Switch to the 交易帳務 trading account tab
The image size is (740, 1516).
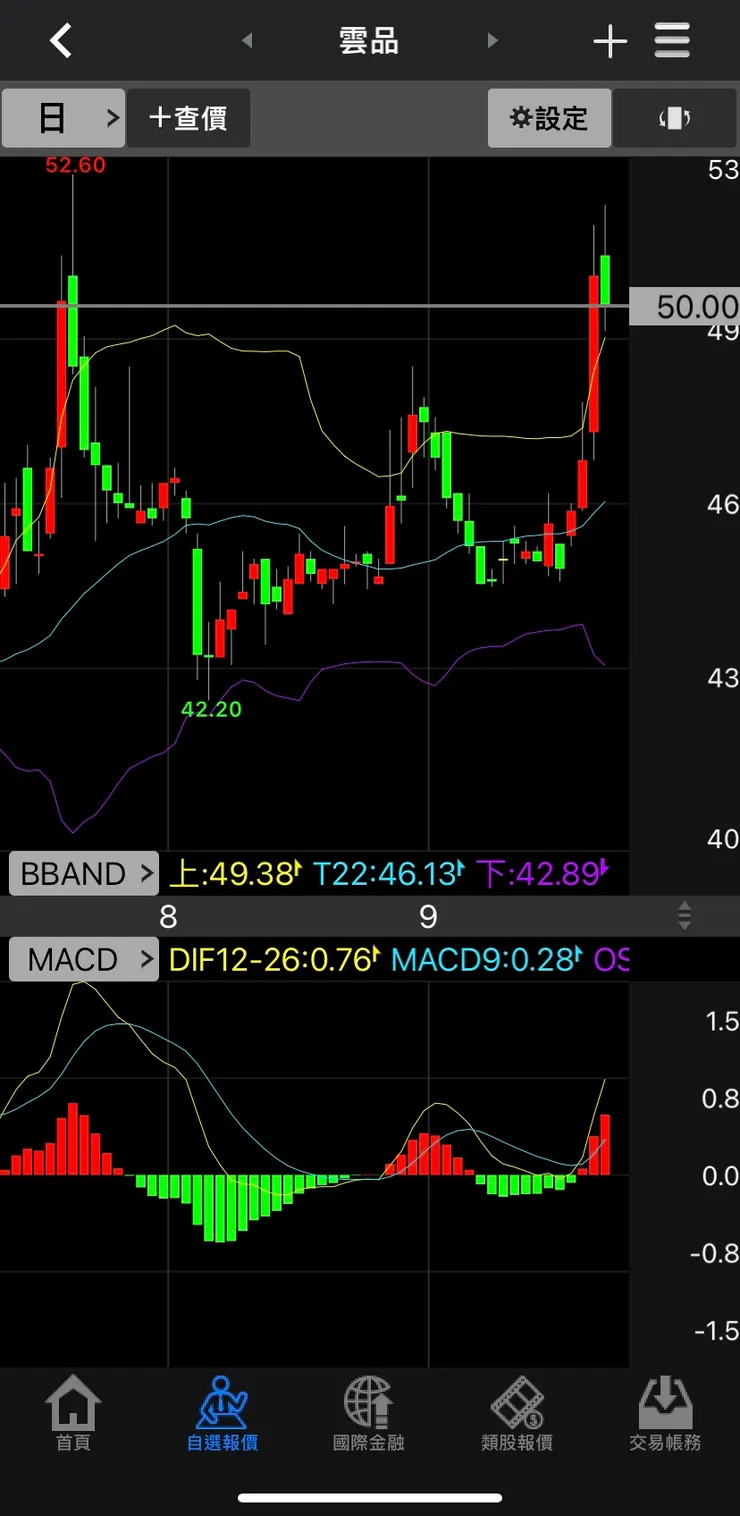coord(665,1414)
